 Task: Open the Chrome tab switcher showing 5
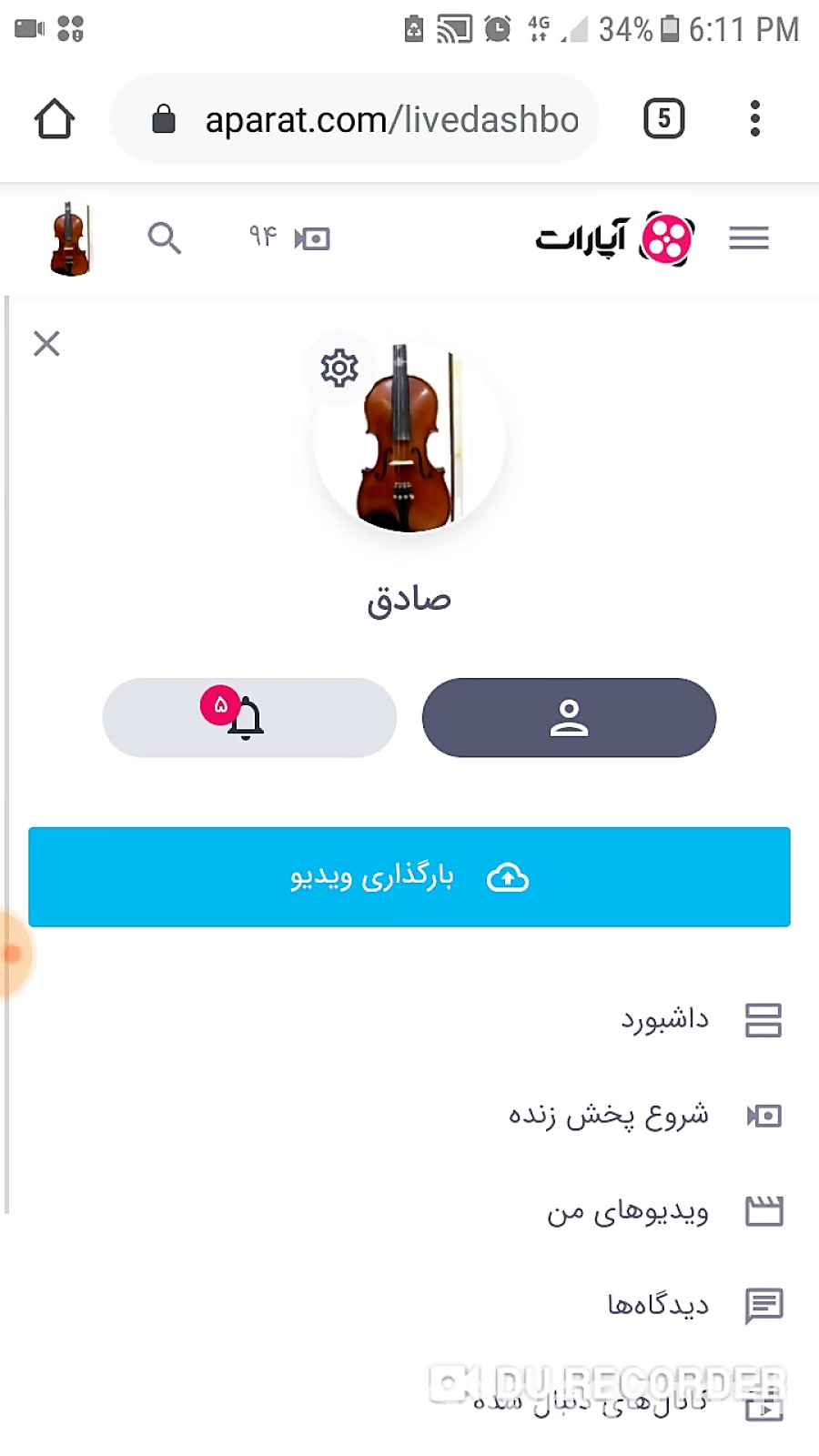point(663,118)
